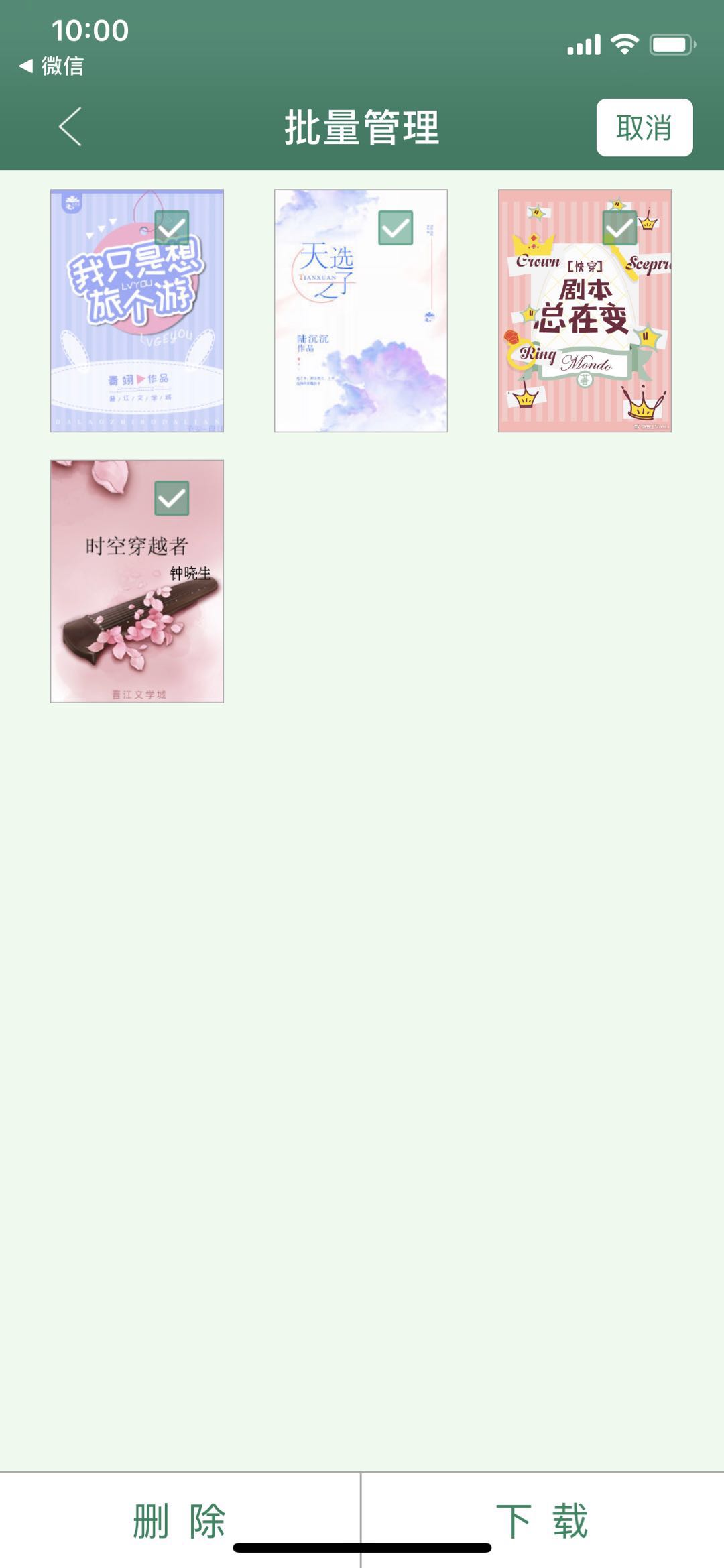Deselect the book 剧本总在变
This screenshot has height=1568, width=724.
pyautogui.click(x=619, y=228)
